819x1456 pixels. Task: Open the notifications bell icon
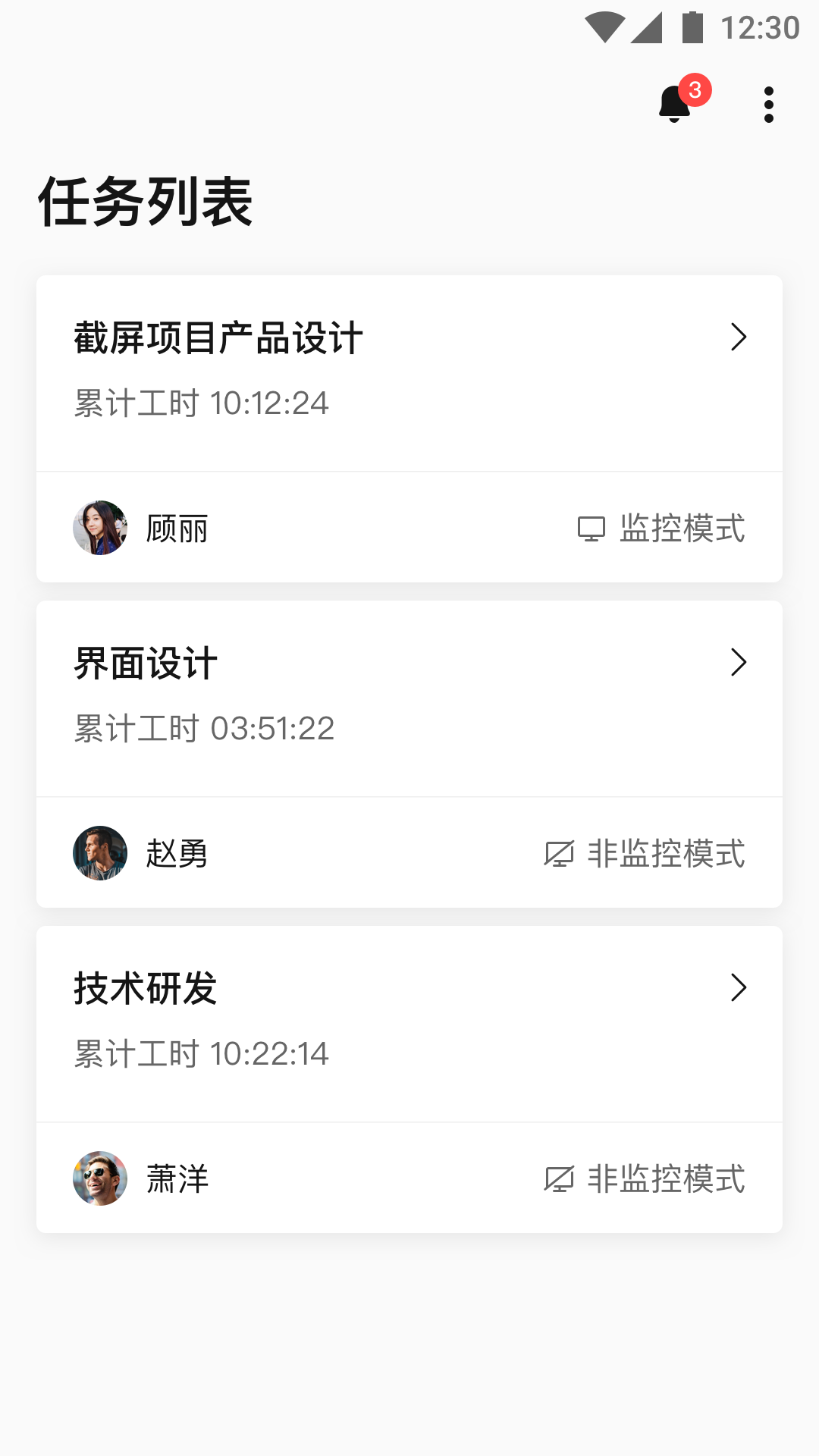pyautogui.click(x=672, y=104)
